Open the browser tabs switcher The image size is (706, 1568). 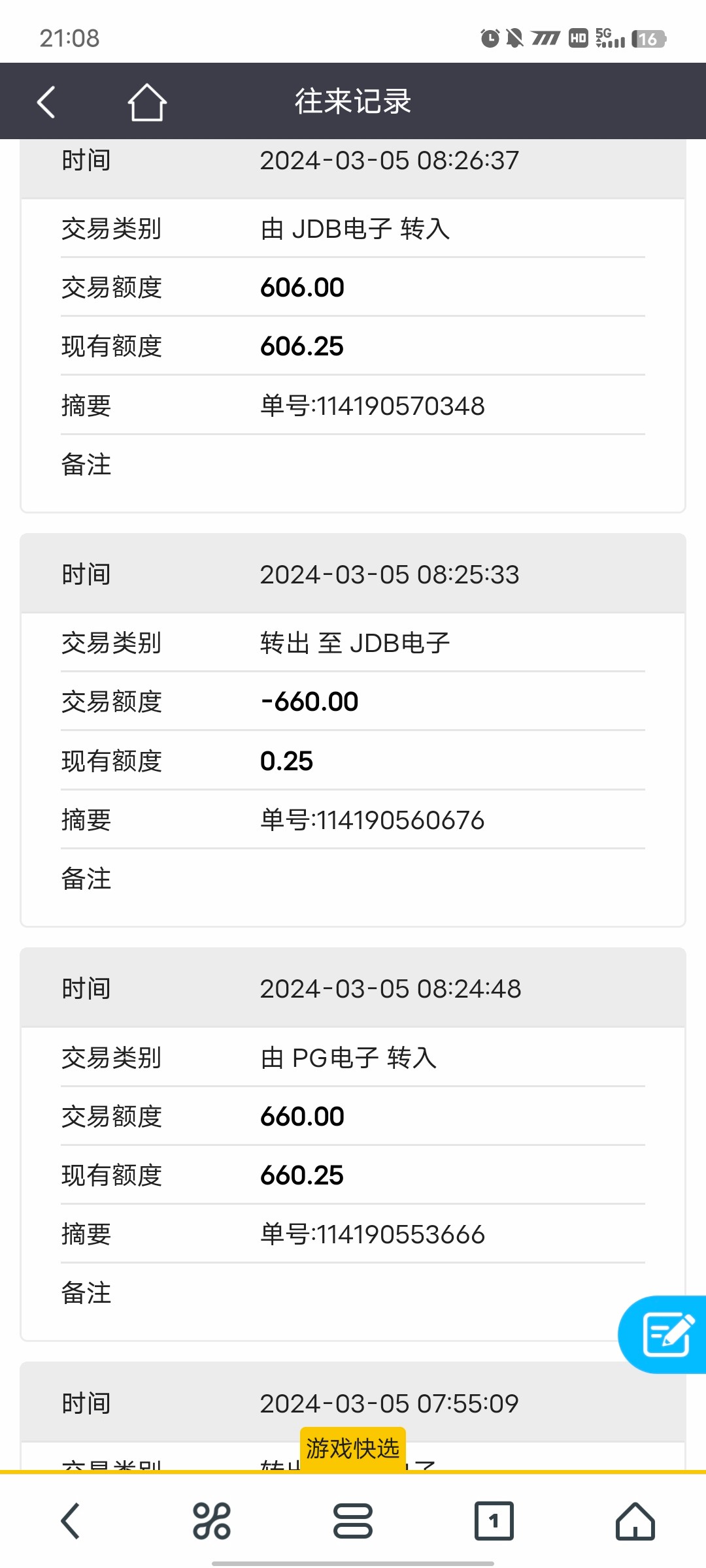coord(494,1521)
